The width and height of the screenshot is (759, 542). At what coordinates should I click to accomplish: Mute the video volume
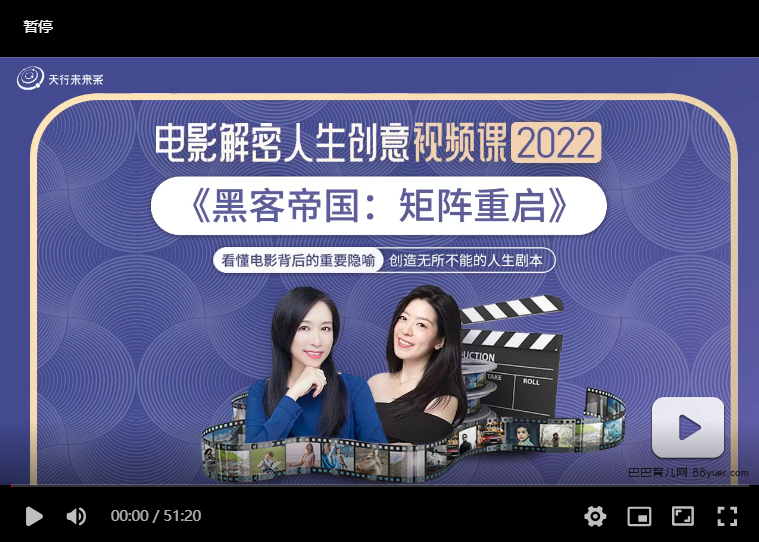[x=76, y=516]
